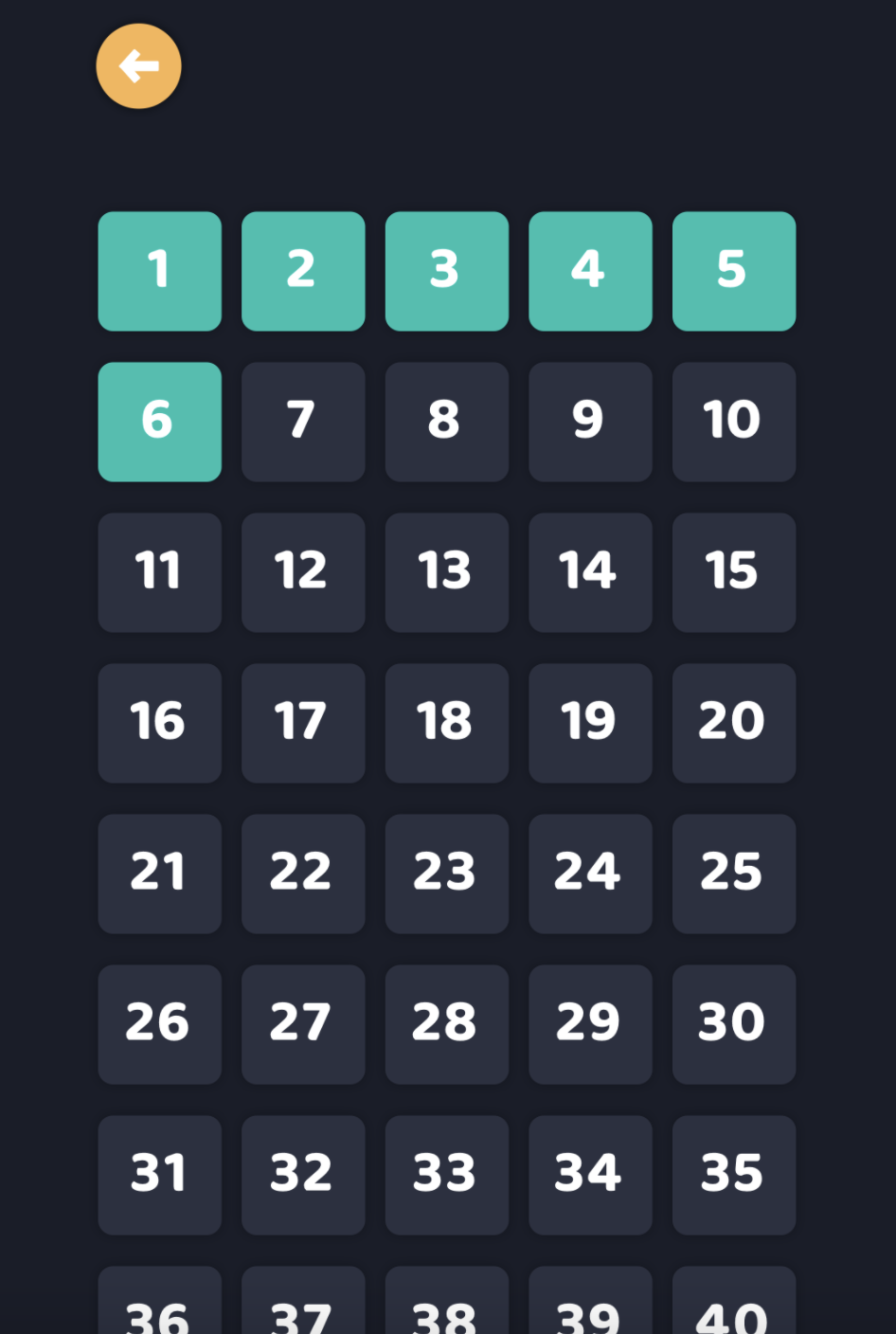Open level 34
Viewport: 896px width, 1334px height.
pos(590,1175)
